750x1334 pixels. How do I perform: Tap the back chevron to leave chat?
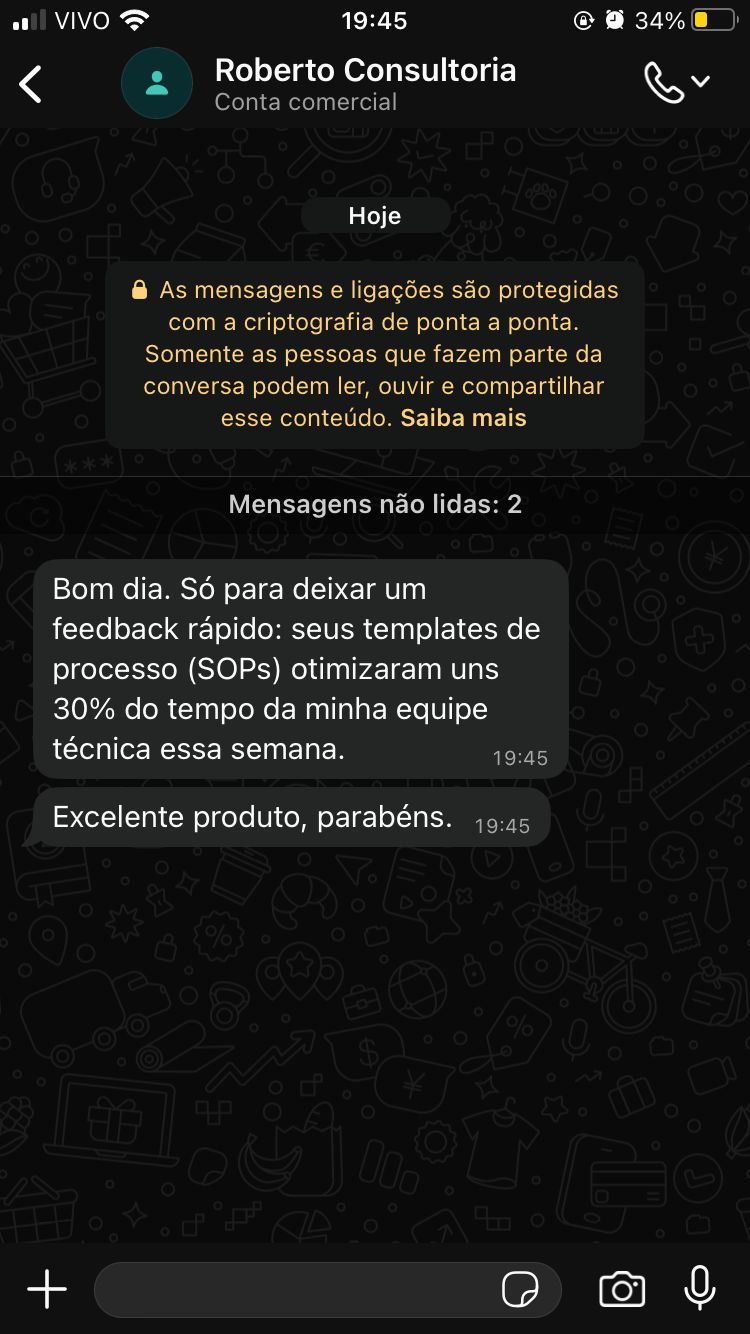pos(30,84)
